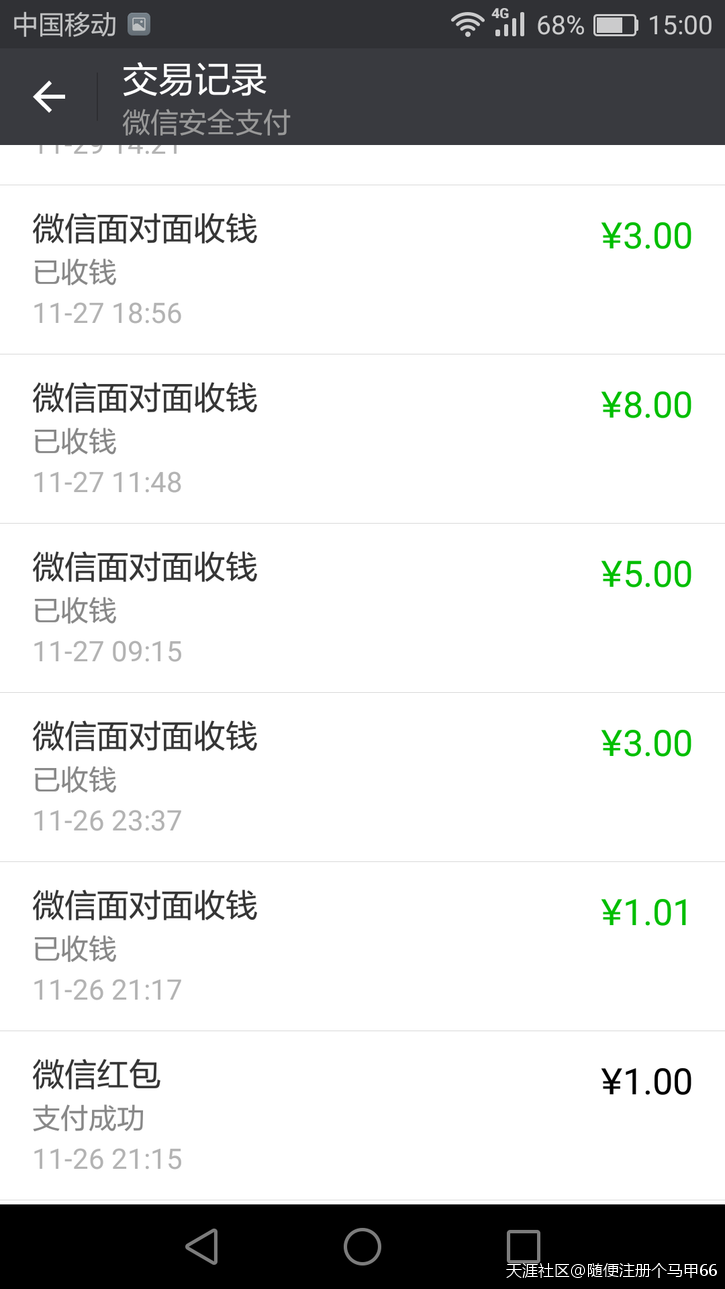Go back using the app bar arrow
The width and height of the screenshot is (725, 1289).
point(49,97)
